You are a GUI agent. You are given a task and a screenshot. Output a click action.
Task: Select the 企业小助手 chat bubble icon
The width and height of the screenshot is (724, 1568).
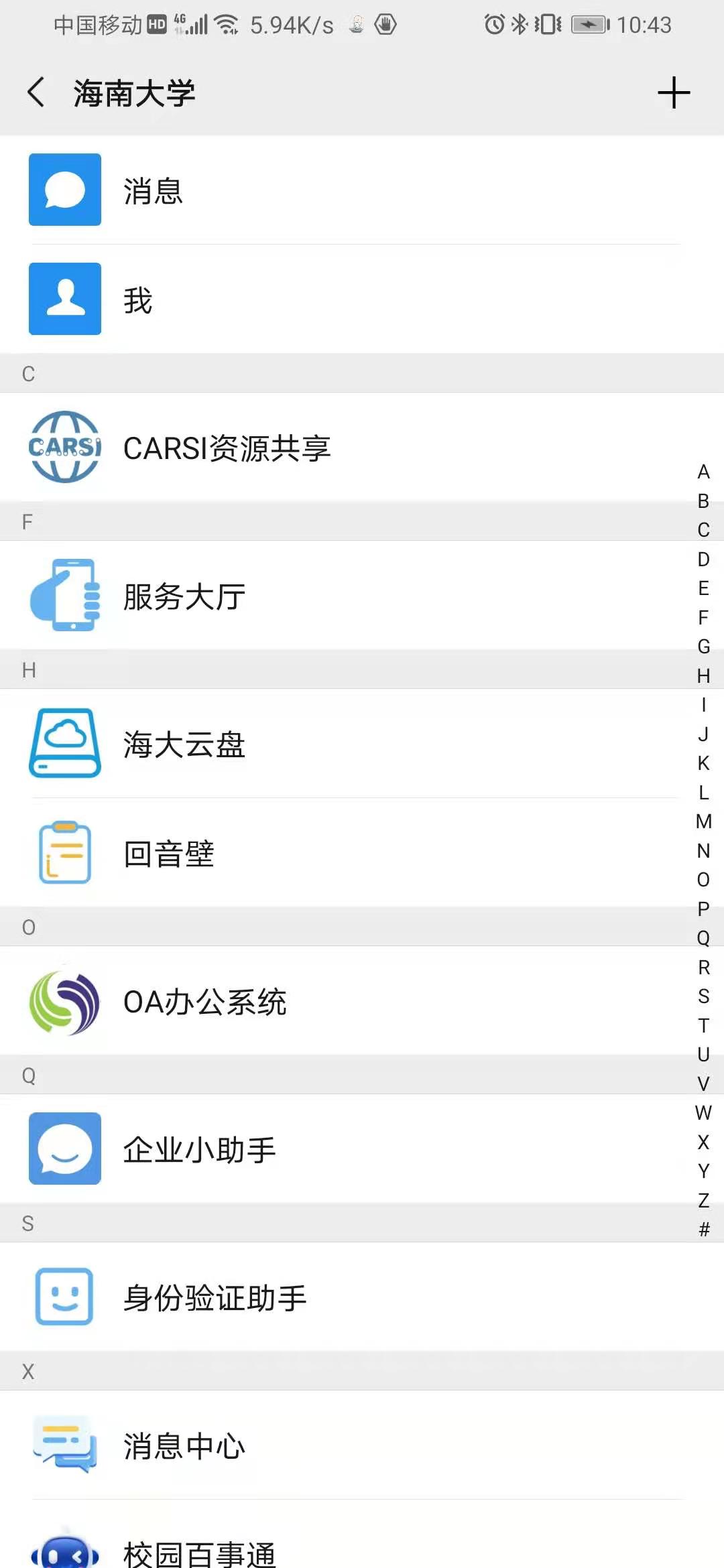(64, 1149)
